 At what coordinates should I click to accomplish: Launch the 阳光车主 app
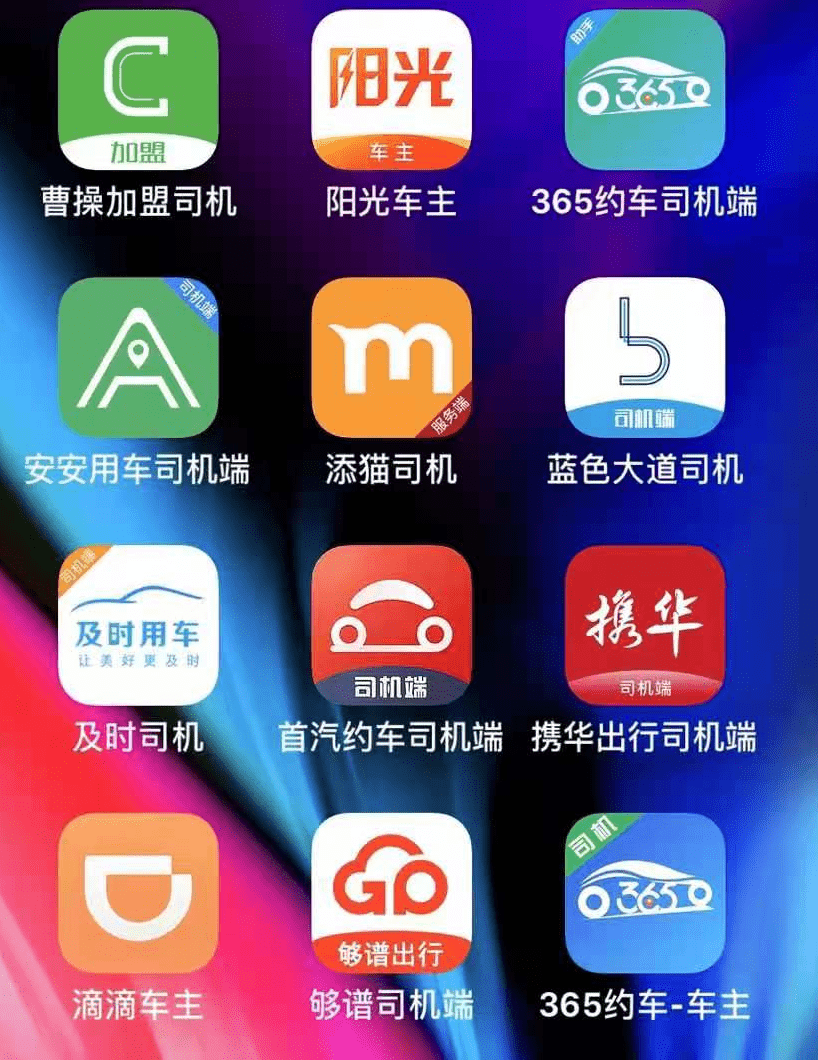point(391,90)
